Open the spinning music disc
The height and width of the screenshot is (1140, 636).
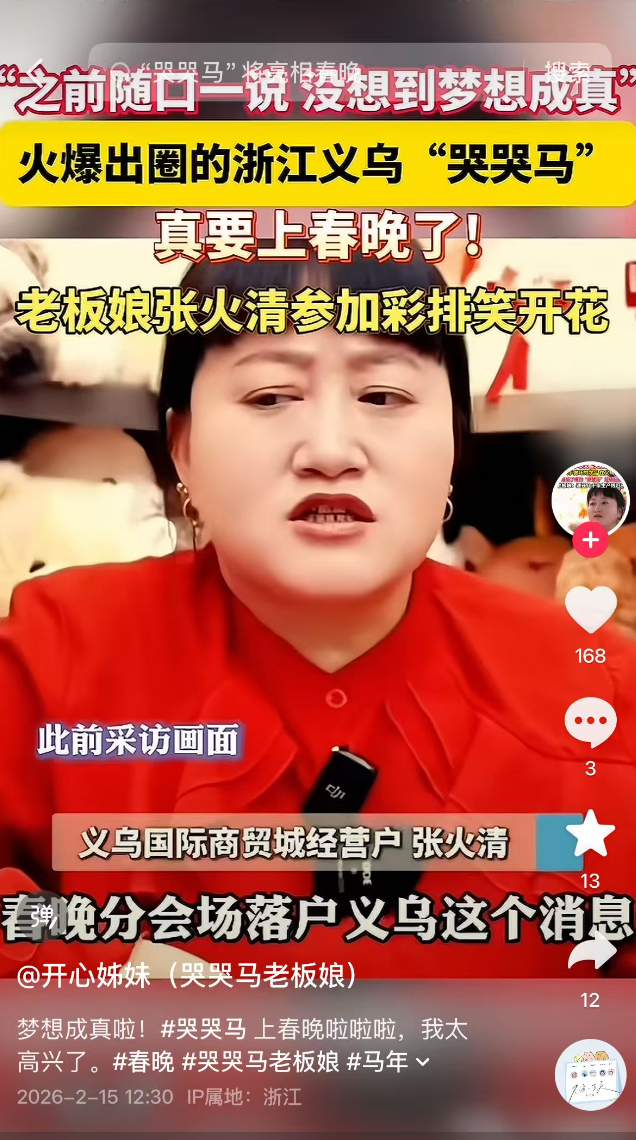click(590, 1075)
